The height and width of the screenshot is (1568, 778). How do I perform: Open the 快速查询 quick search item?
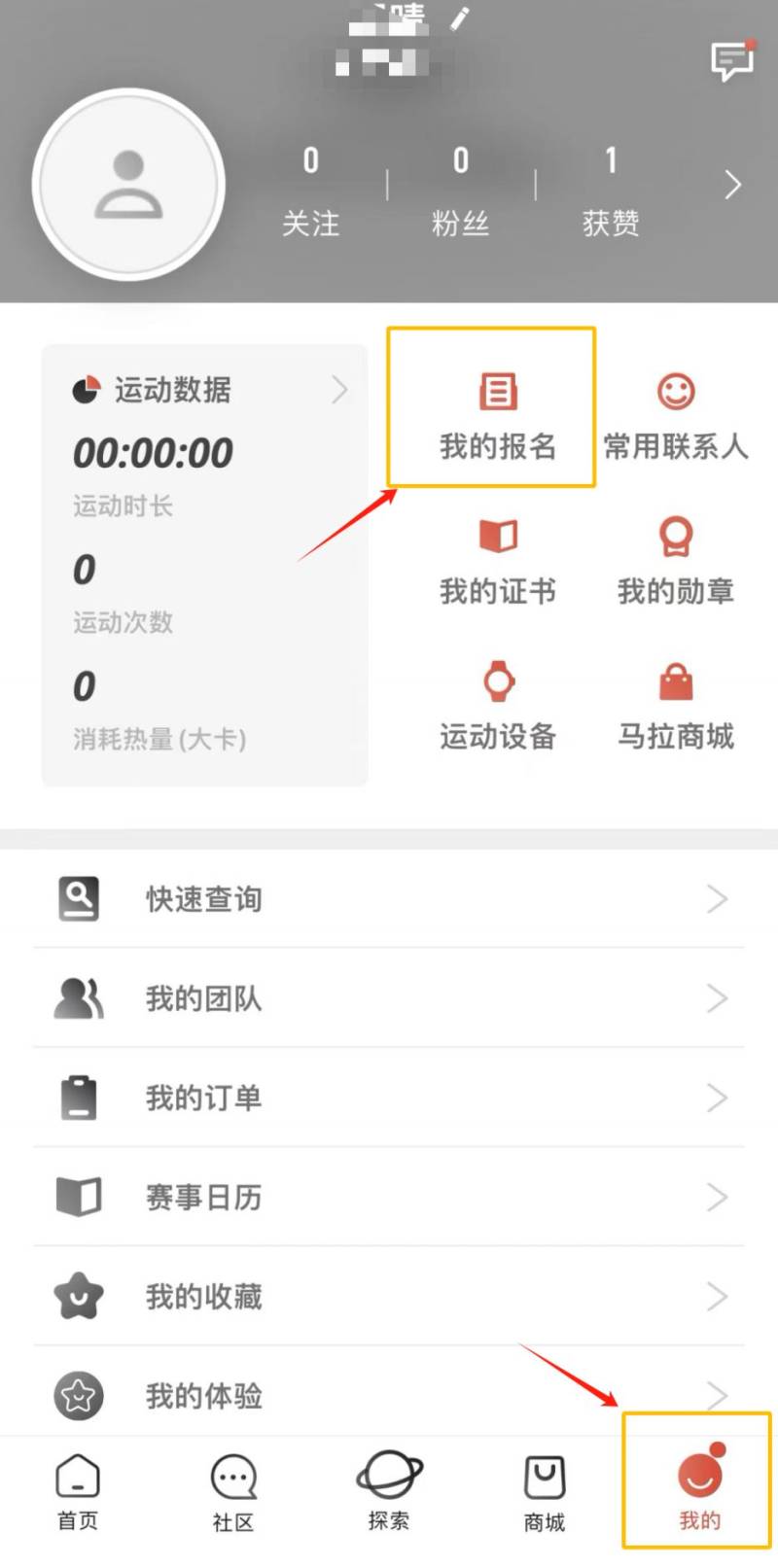(389, 899)
